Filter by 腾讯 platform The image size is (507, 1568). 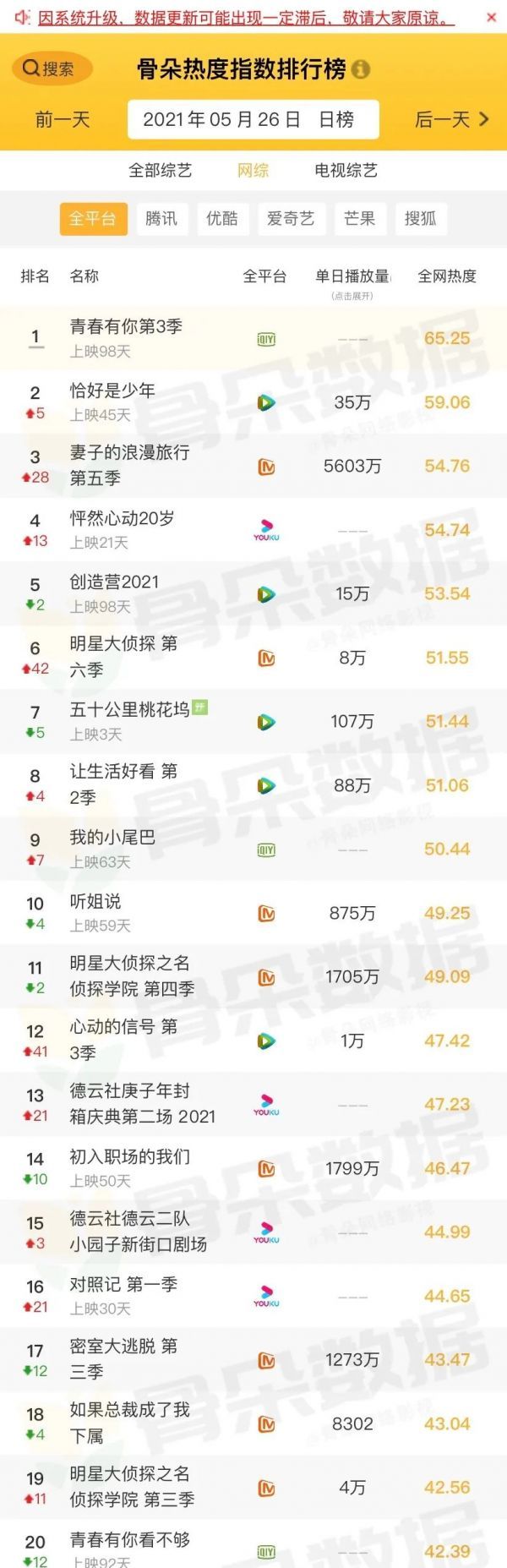161,219
